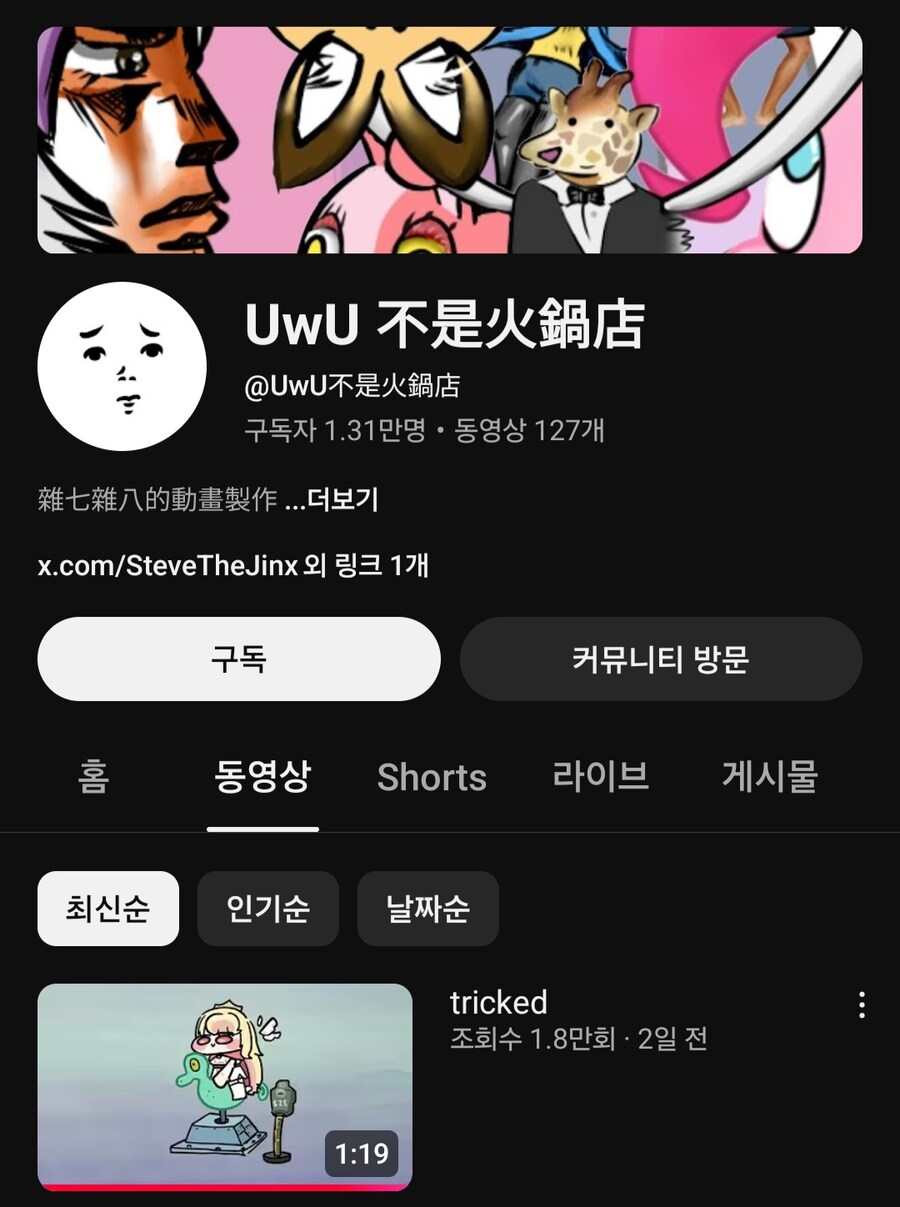Select the 최신순 sort filter
This screenshot has width=900, height=1207.
click(x=108, y=908)
